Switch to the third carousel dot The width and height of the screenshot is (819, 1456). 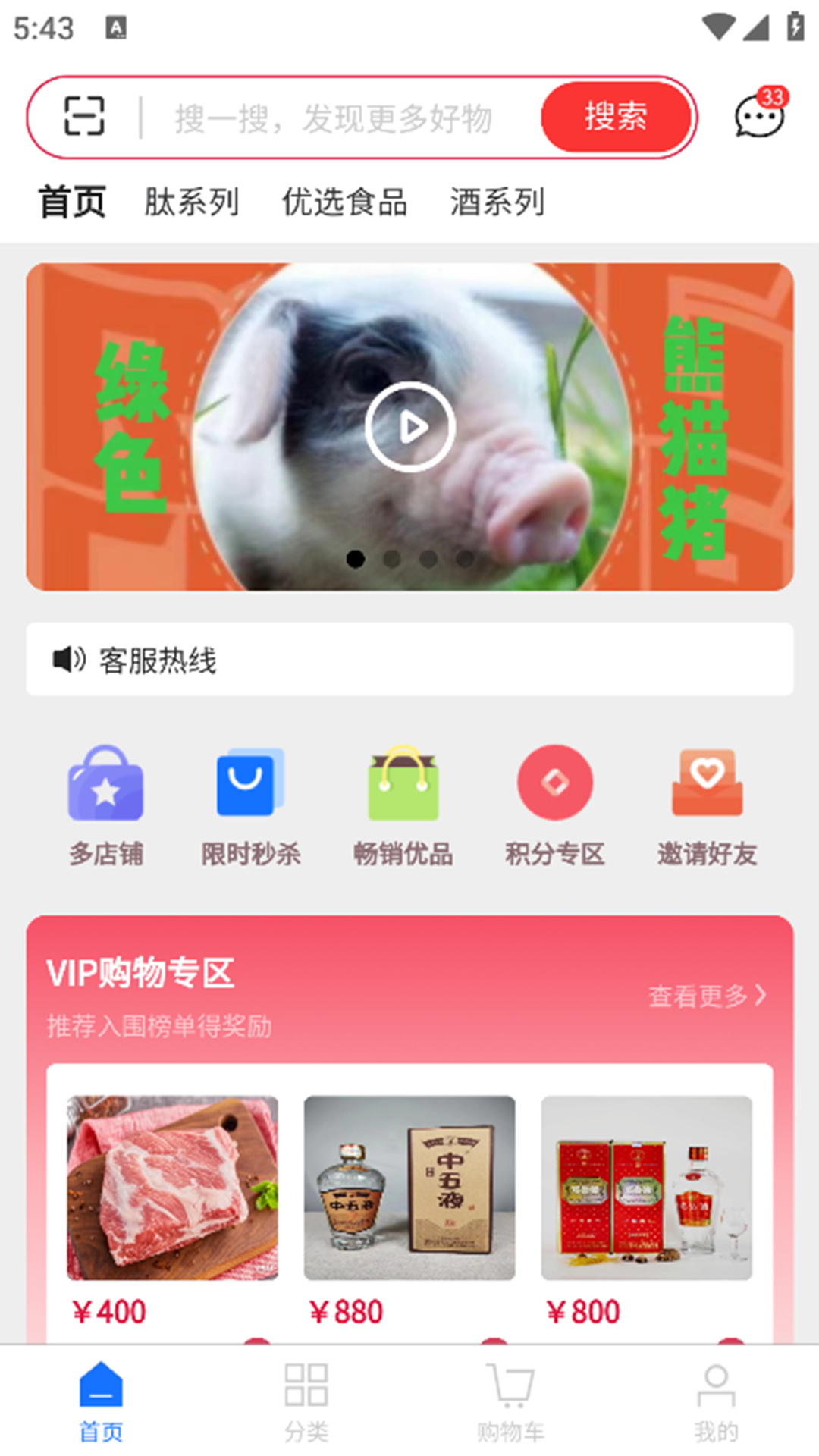(x=428, y=558)
